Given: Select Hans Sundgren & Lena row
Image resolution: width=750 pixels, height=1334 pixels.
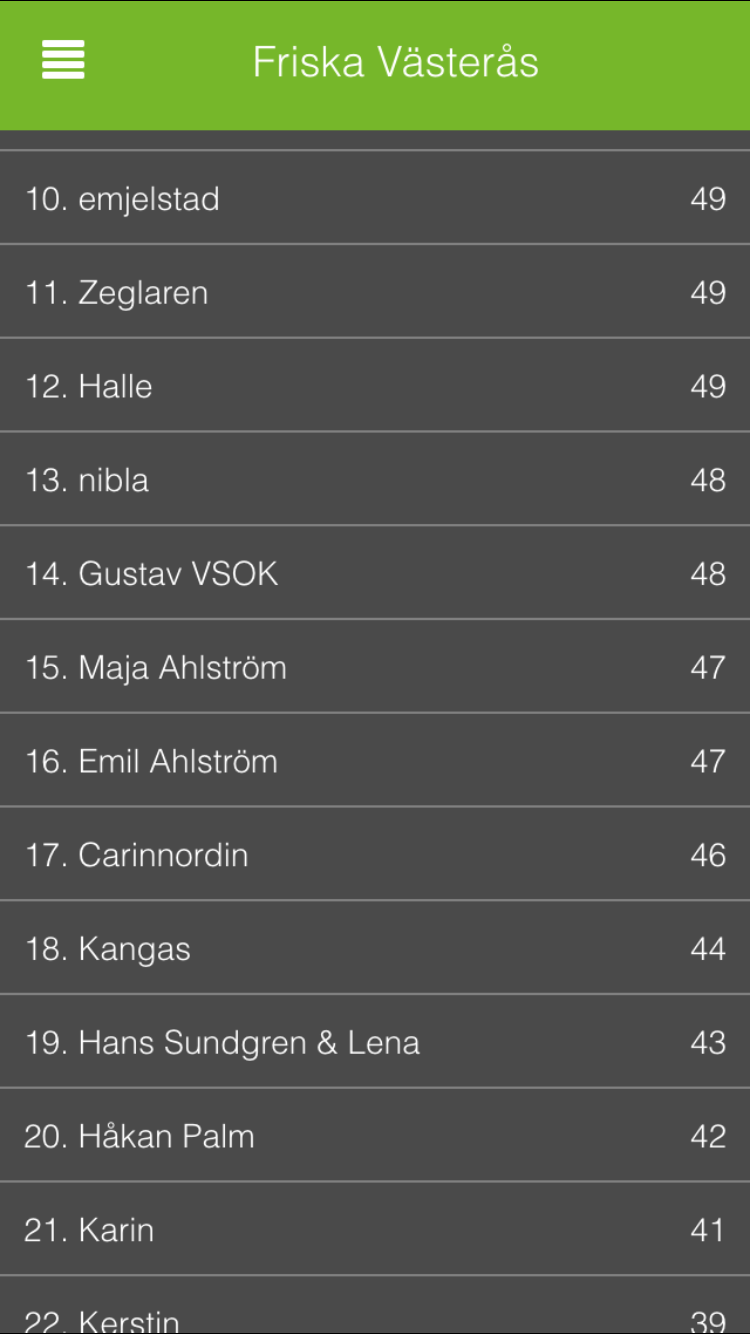Looking at the screenshot, I should click(x=375, y=1042).
